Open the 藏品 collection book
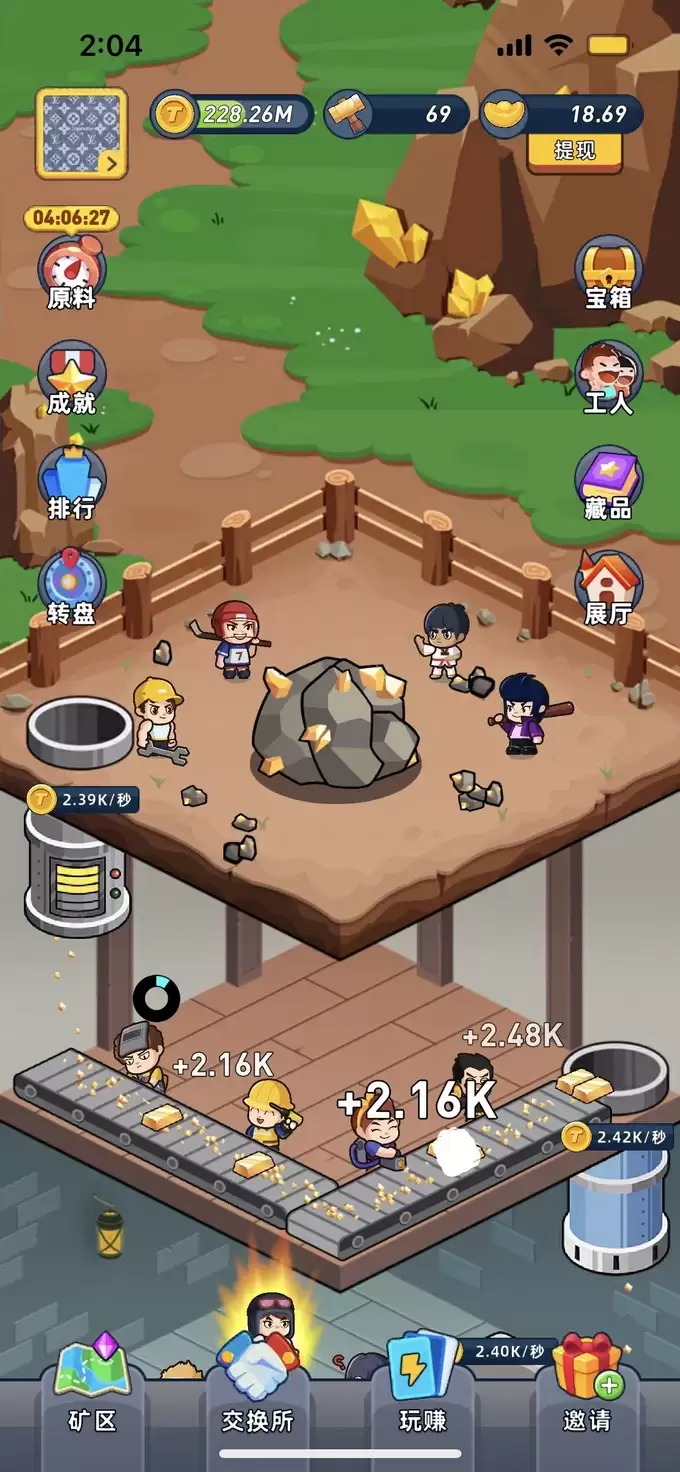This screenshot has width=680, height=1472. tap(608, 483)
